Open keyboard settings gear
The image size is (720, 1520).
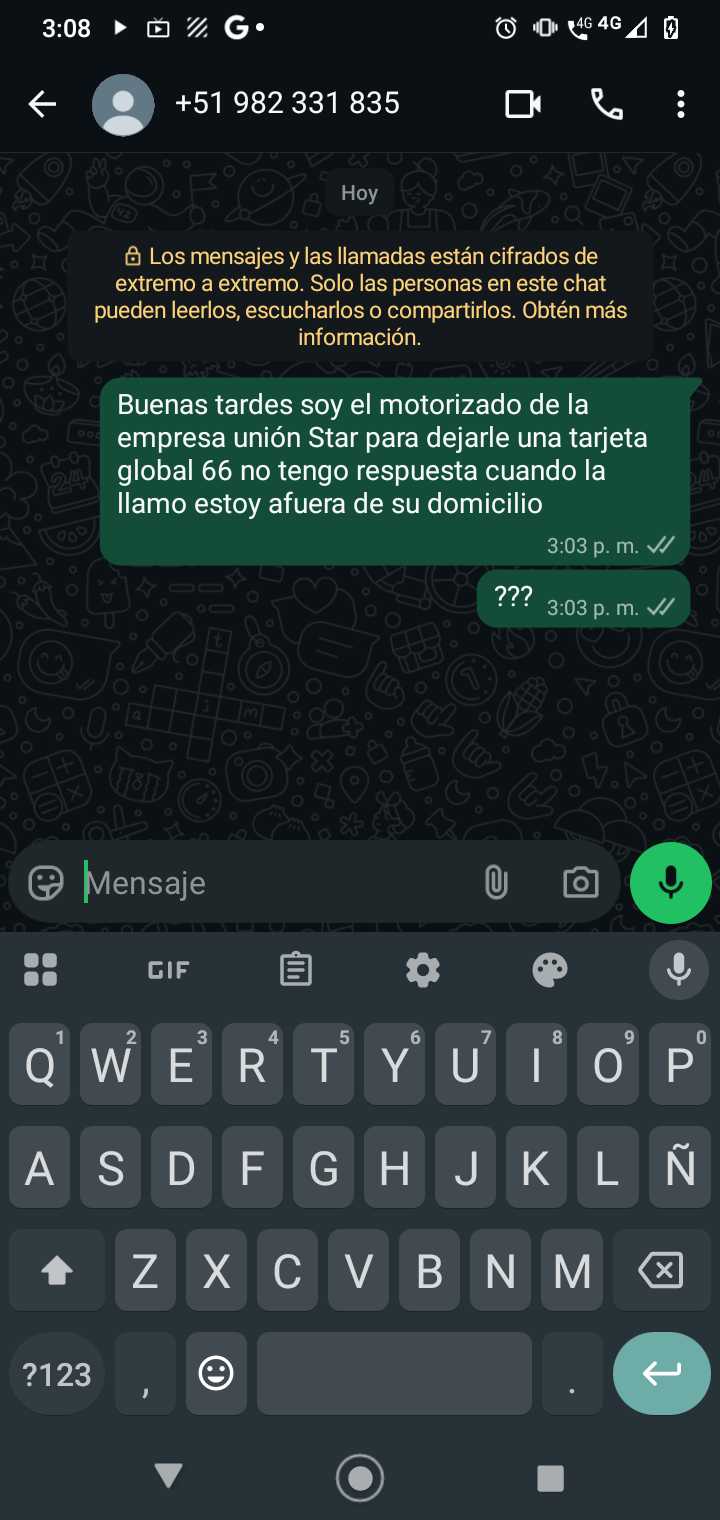click(423, 970)
